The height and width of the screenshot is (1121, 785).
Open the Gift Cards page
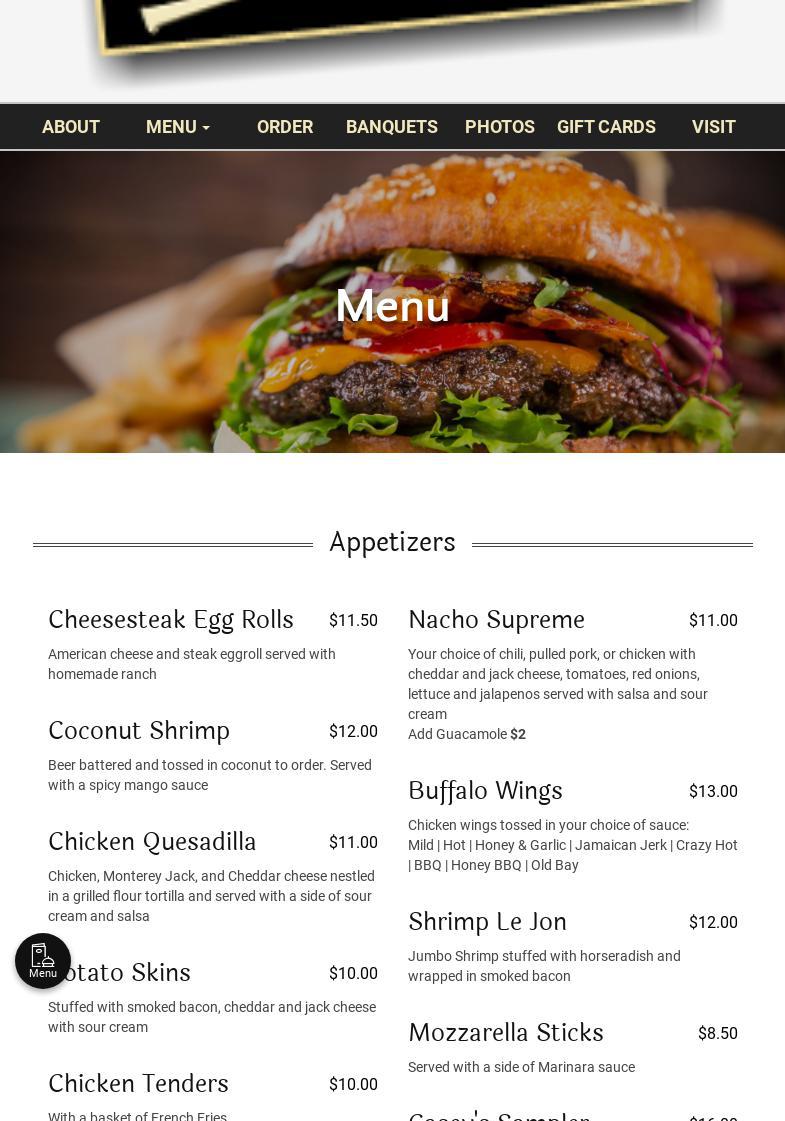(606, 127)
